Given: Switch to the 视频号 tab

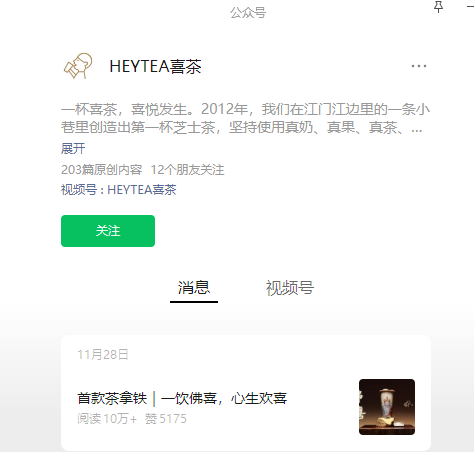Looking at the screenshot, I should point(290,288).
